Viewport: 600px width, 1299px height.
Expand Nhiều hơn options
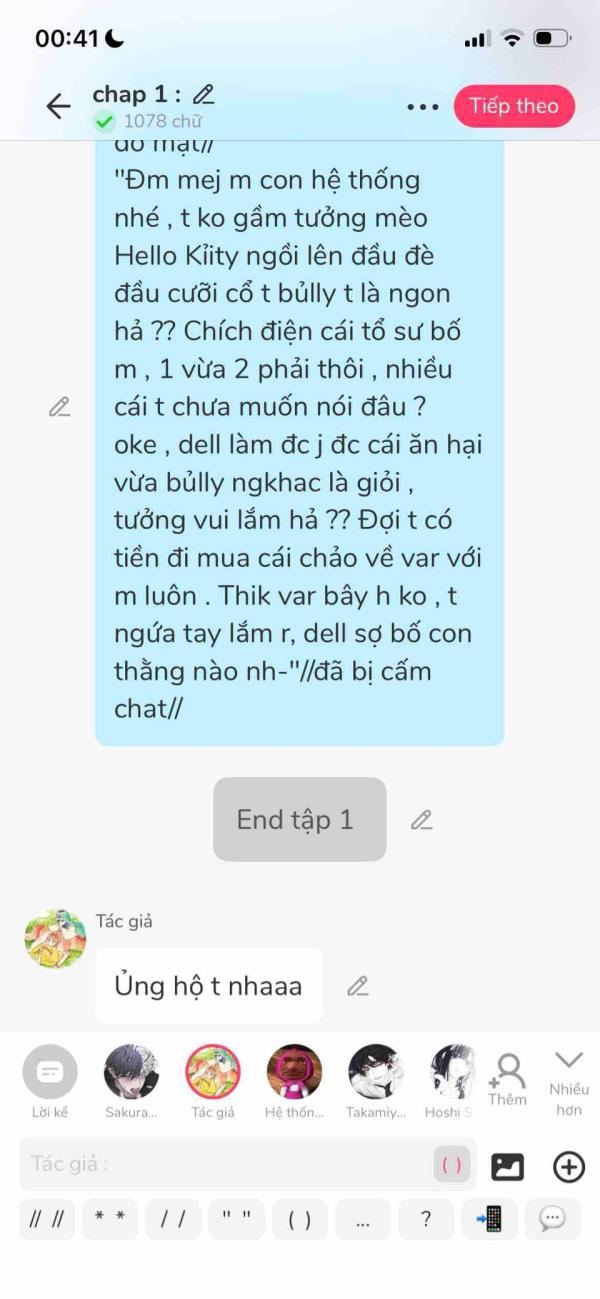click(x=569, y=1083)
